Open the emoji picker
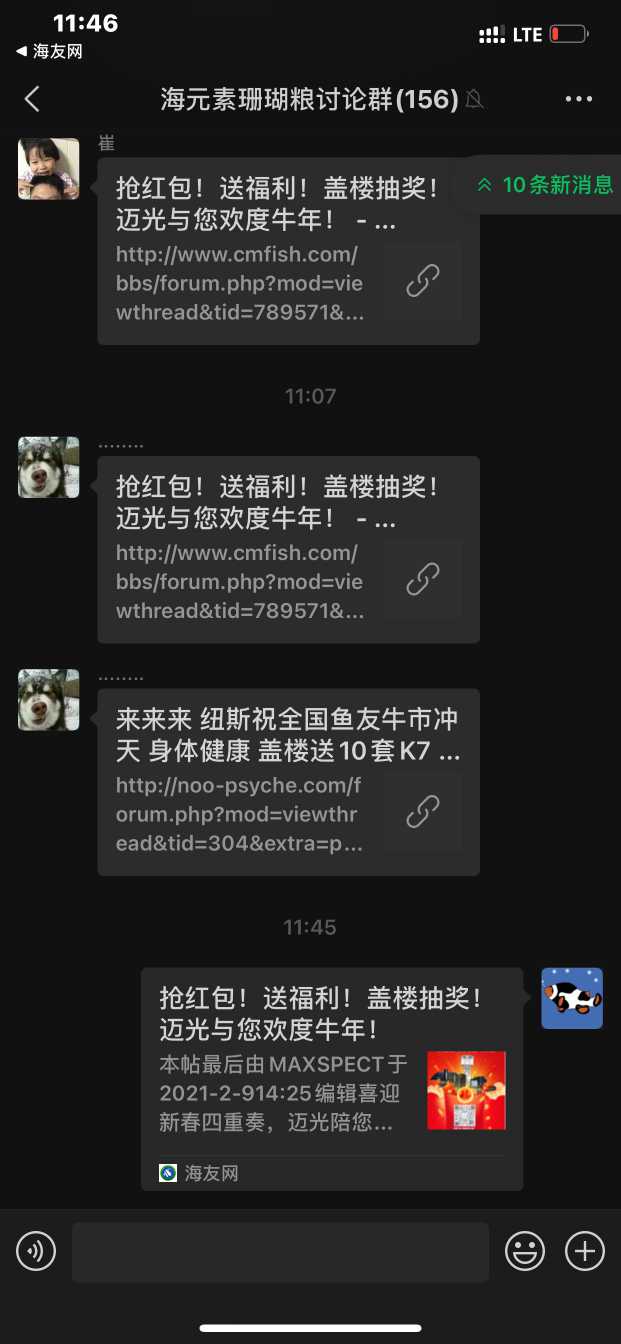621x1344 pixels. 524,1251
